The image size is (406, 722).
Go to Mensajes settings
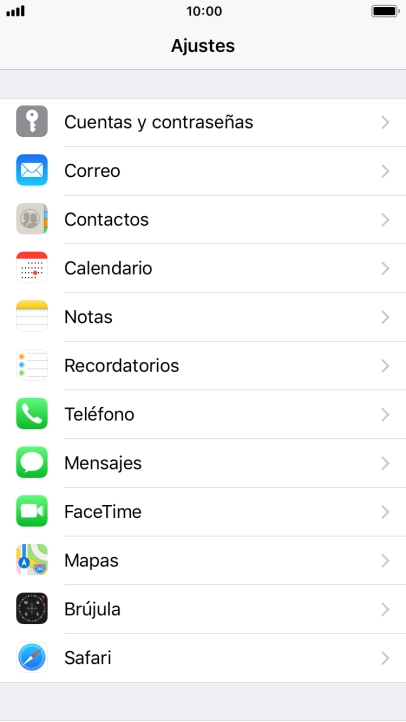pos(203,463)
